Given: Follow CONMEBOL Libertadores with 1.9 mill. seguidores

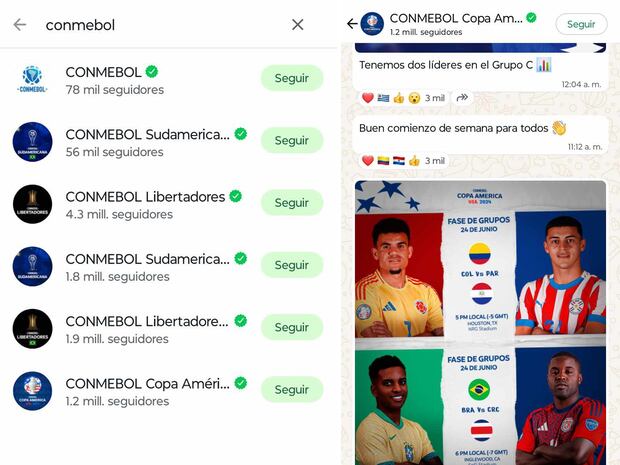Looking at the screenshot, I should pyautogui.click(x=291, y=327).
